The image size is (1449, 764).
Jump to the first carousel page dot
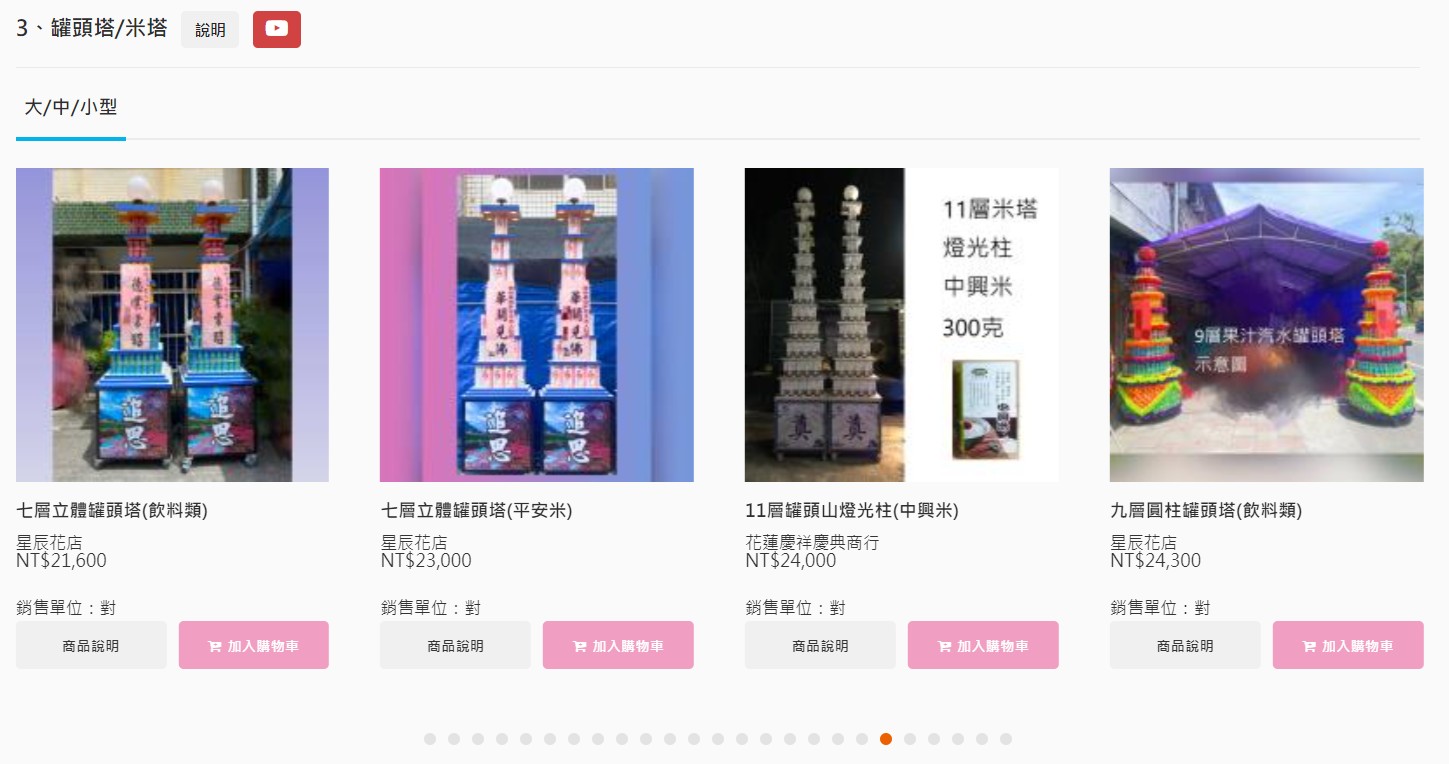pos(430,739)
